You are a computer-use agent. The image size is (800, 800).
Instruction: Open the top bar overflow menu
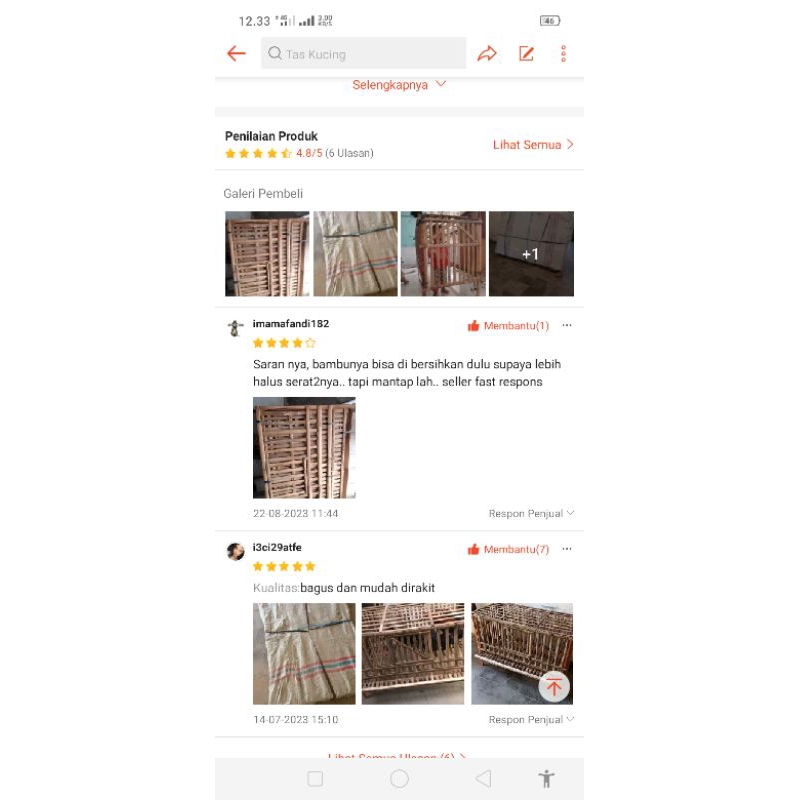point(564,54)
